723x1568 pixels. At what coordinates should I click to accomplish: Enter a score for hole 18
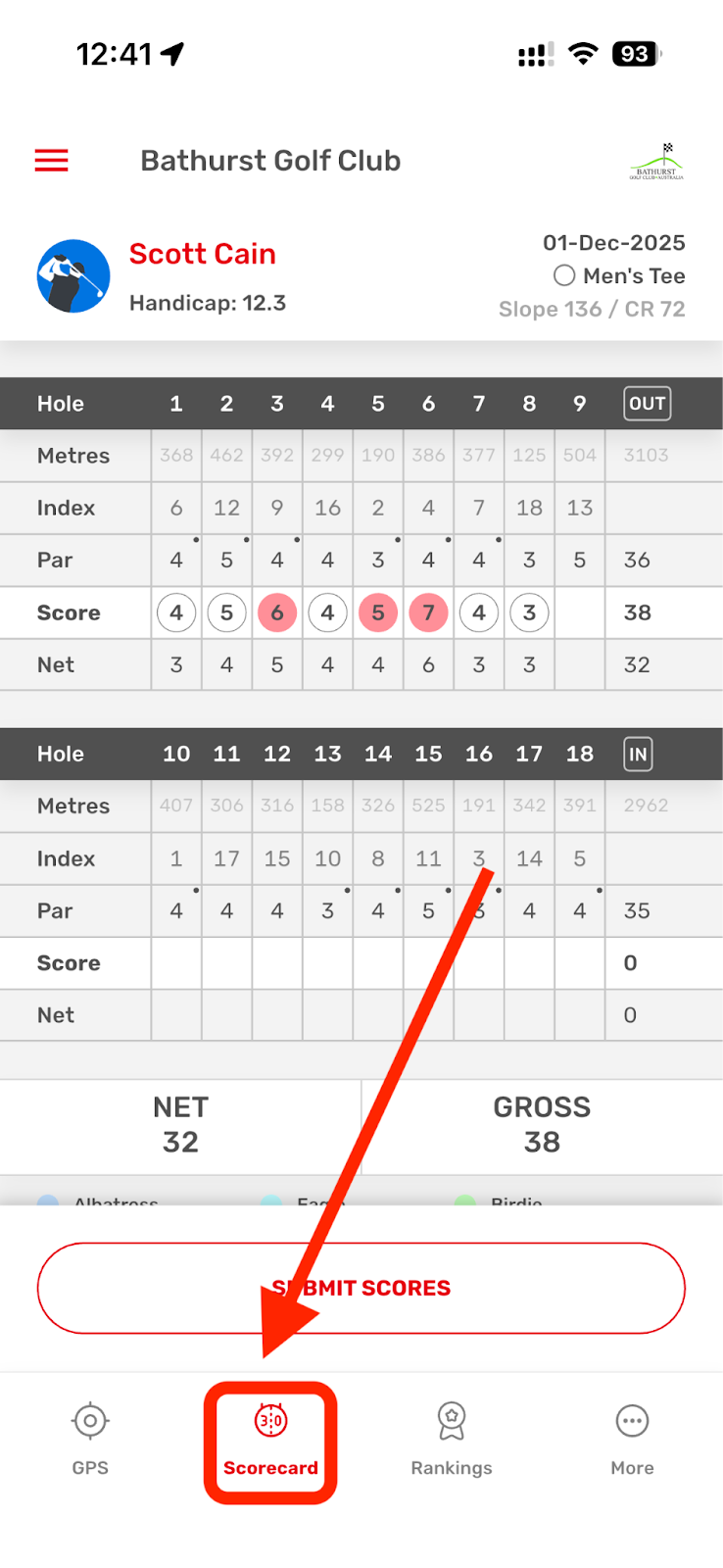click(x=580, y=963)
